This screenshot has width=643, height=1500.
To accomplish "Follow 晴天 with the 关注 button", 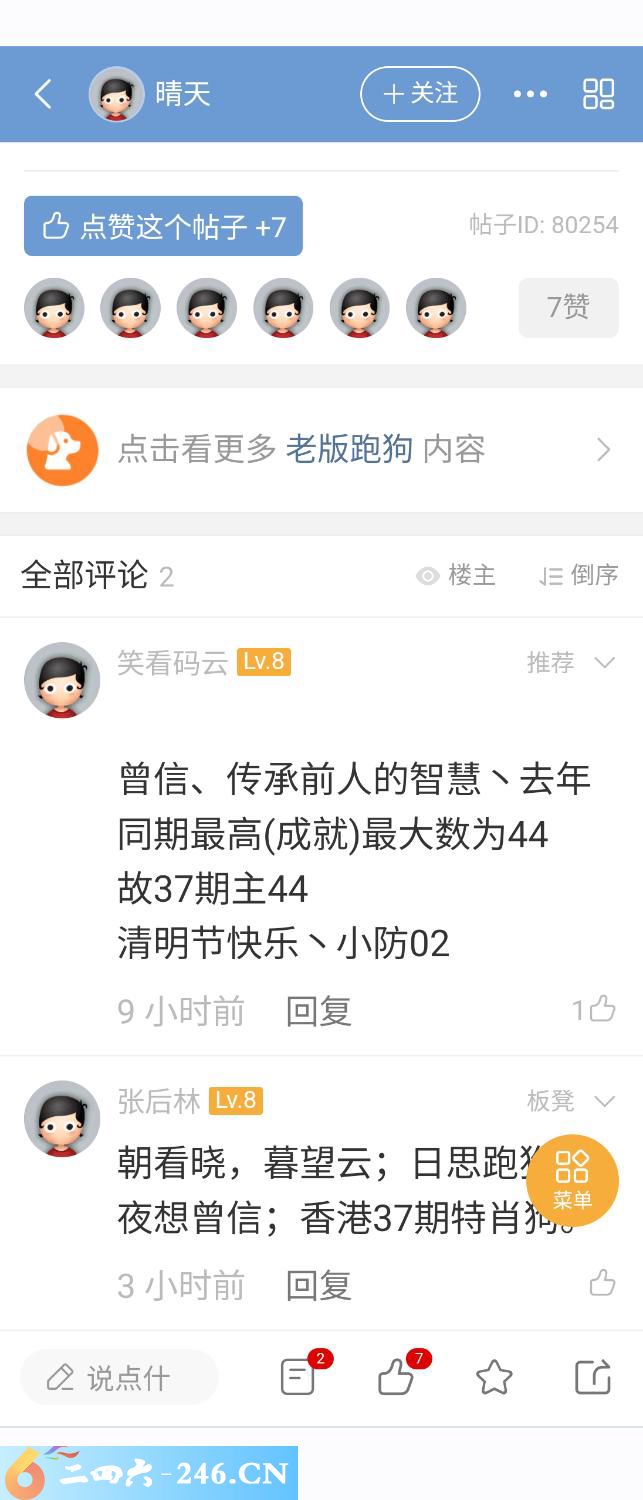I will [x=420, y=94].
